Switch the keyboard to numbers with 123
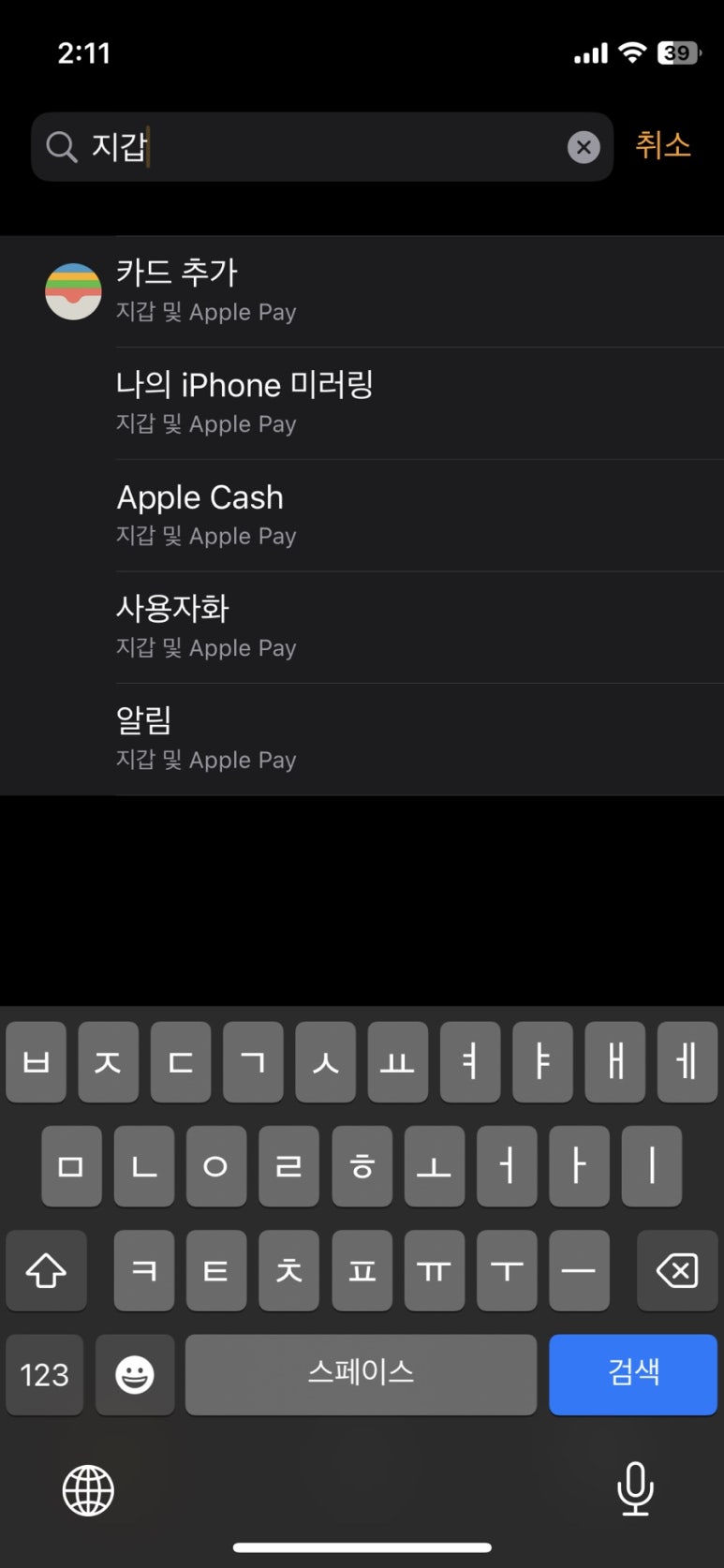 tap(45, 1374)
